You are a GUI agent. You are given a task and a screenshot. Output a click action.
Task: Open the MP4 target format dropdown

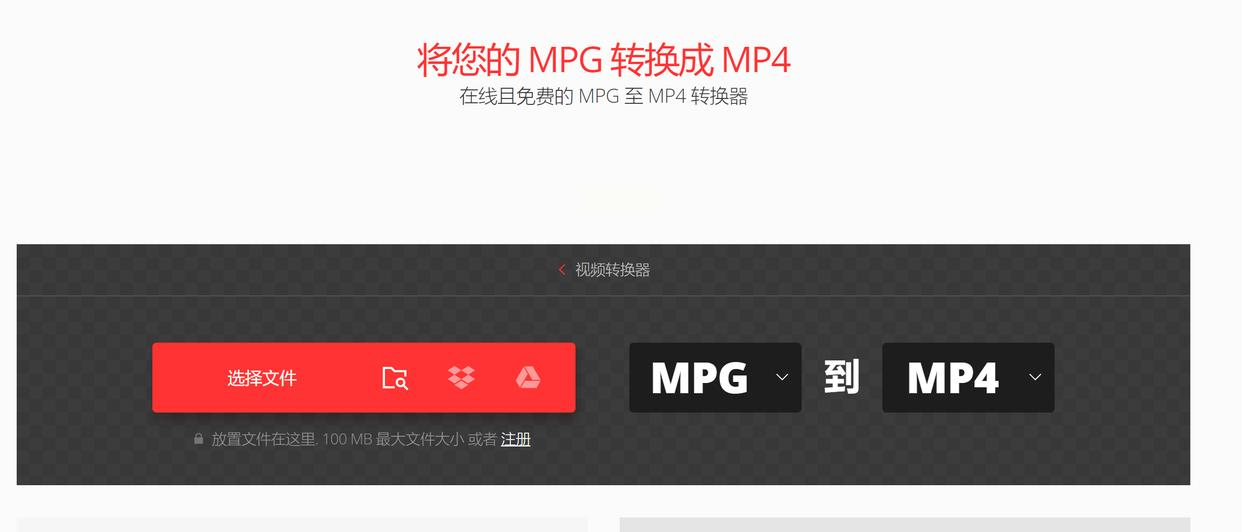pyautogui.click(x=968, y=378)
